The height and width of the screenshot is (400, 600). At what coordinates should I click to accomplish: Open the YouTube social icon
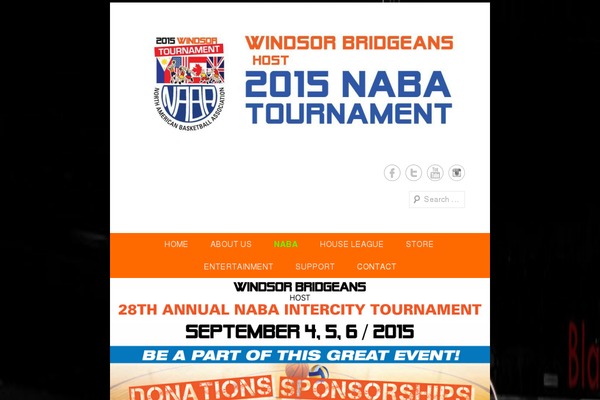(x=435, y=173)
